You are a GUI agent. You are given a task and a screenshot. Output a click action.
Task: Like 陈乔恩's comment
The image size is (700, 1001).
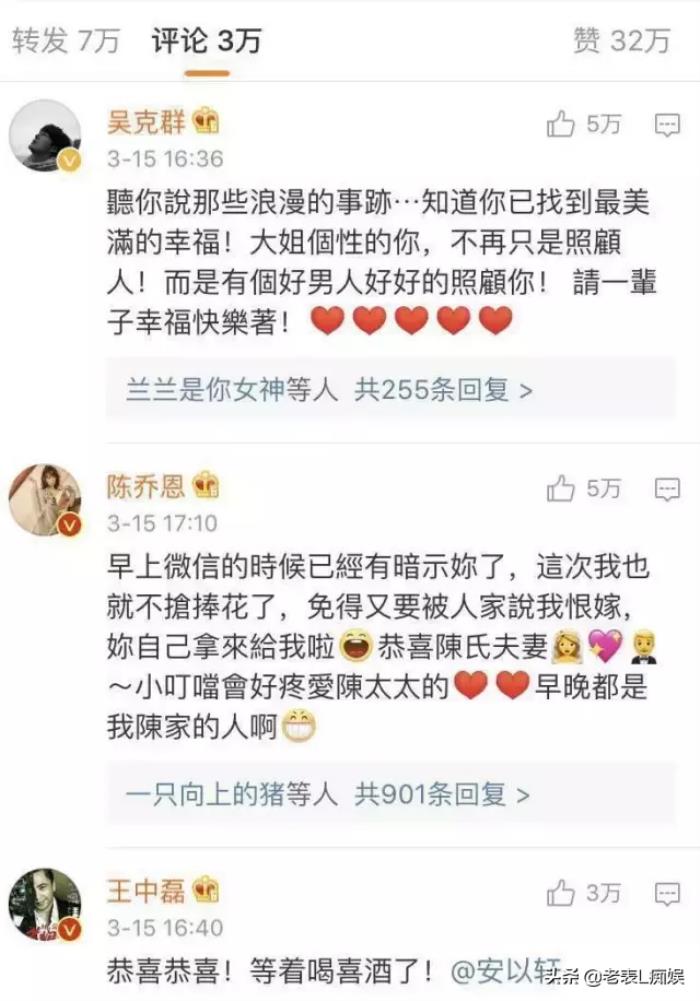(x=562, y=489)
